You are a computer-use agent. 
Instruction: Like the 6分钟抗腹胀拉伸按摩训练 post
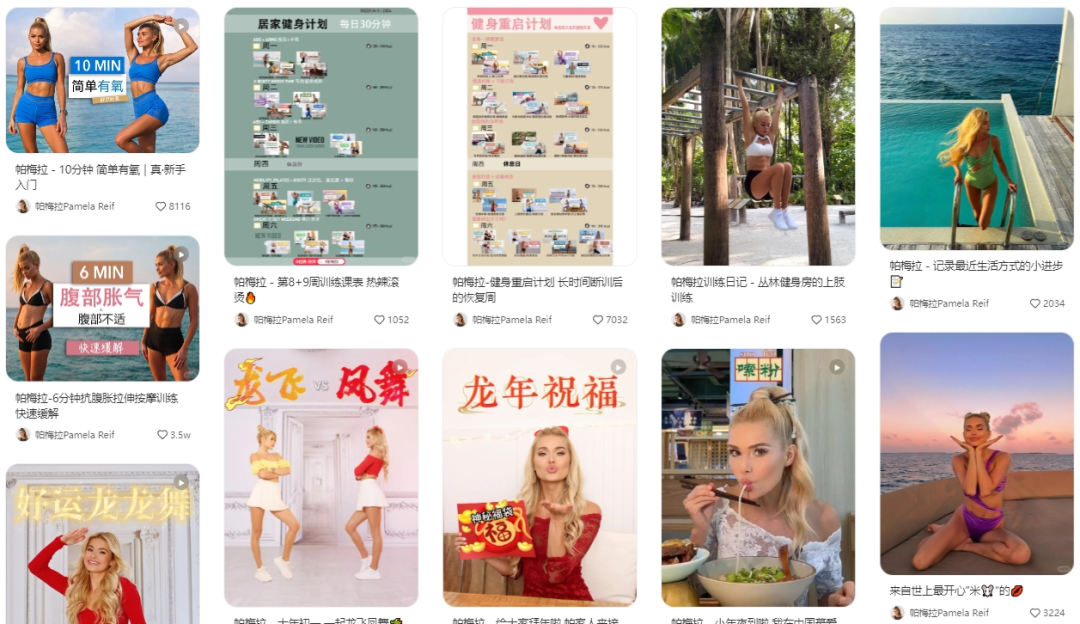coord(163,435)
